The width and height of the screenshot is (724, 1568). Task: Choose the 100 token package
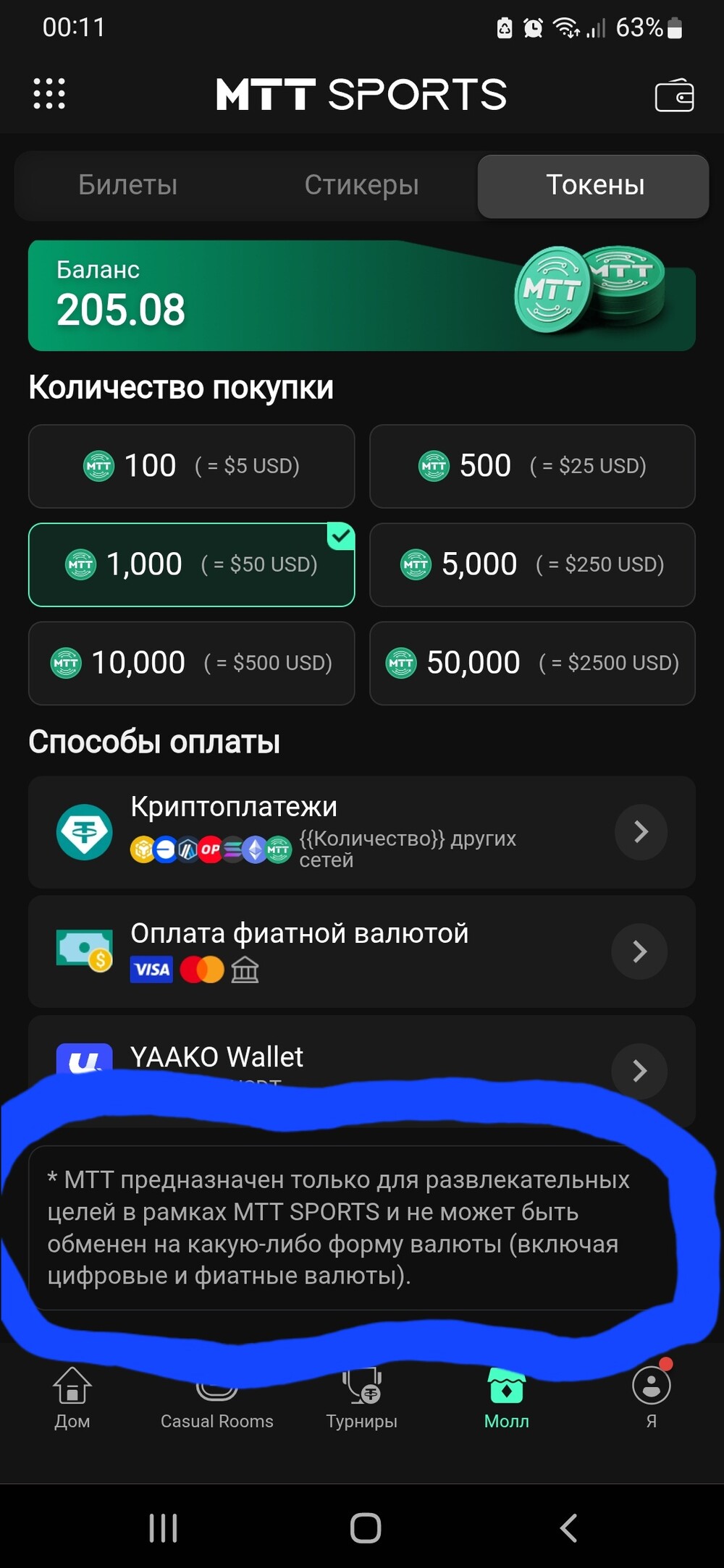click(191, 466)
